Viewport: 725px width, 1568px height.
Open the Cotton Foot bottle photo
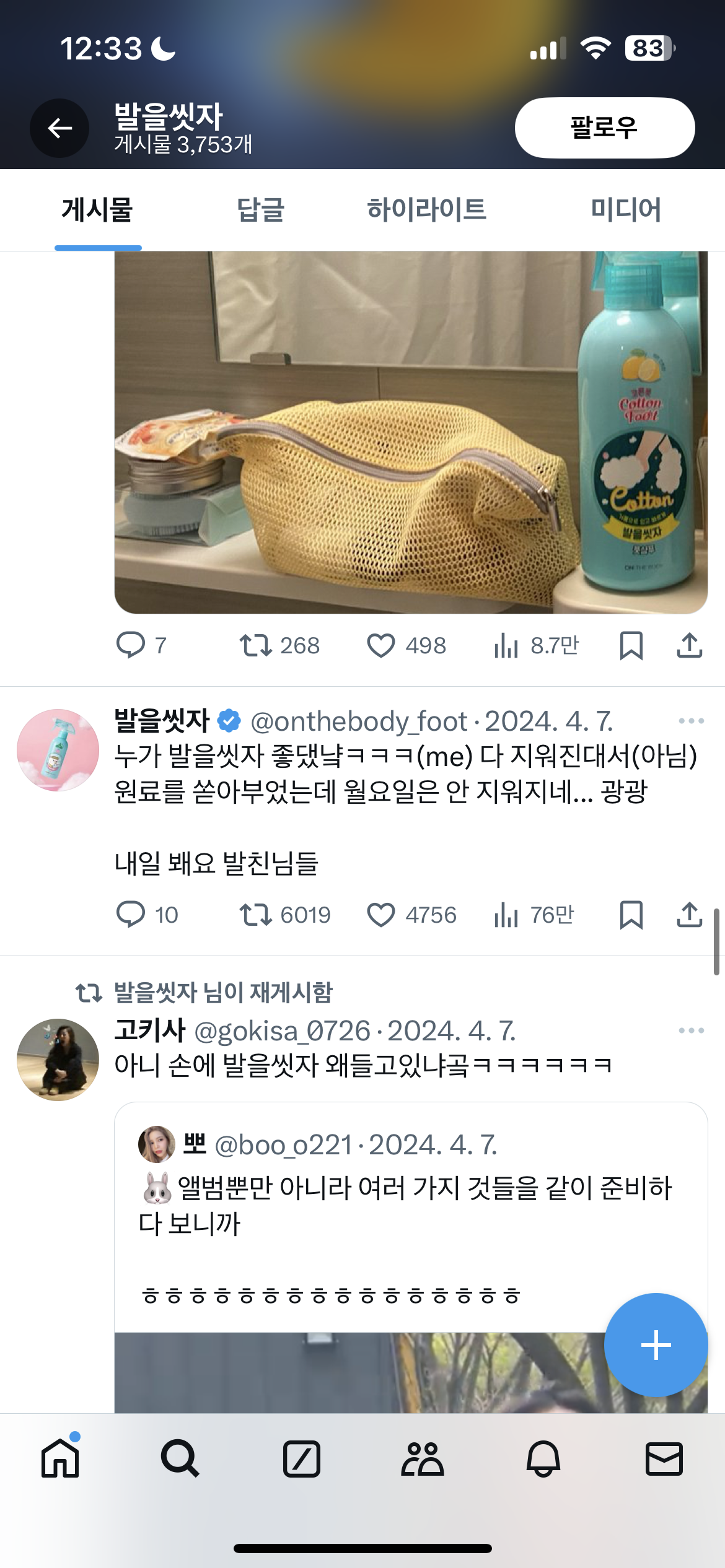410,432
